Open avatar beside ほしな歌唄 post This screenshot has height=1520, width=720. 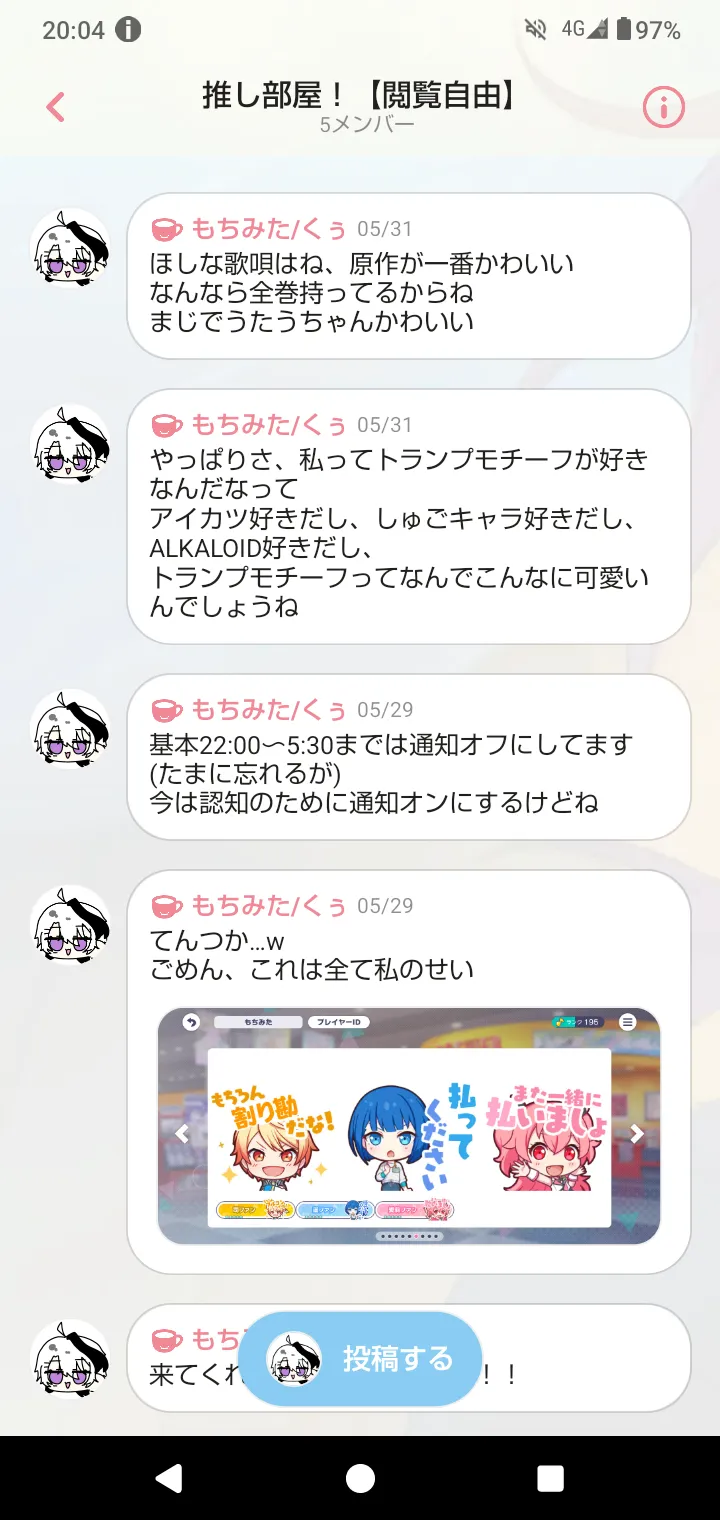(70, 249)
